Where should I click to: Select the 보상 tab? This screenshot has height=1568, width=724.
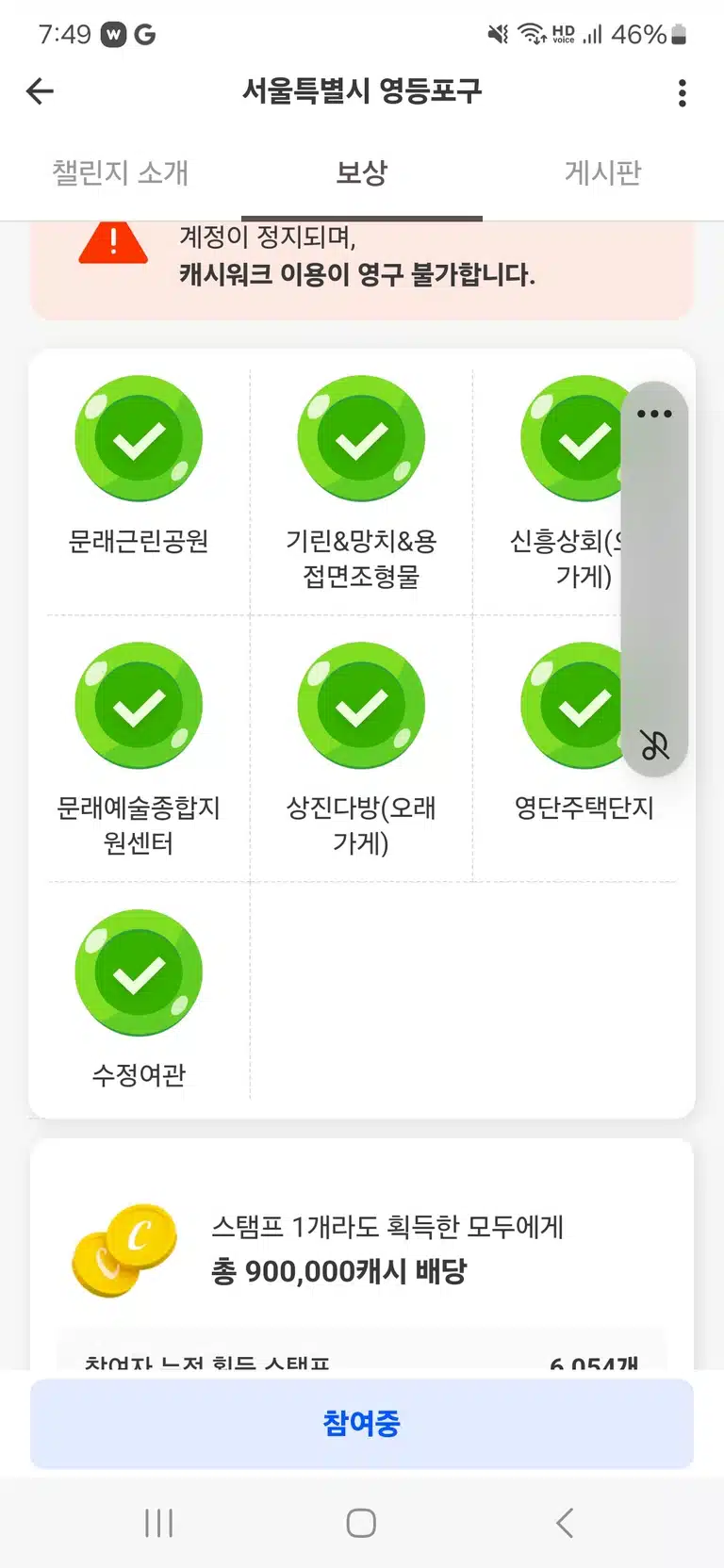[362, 172]
